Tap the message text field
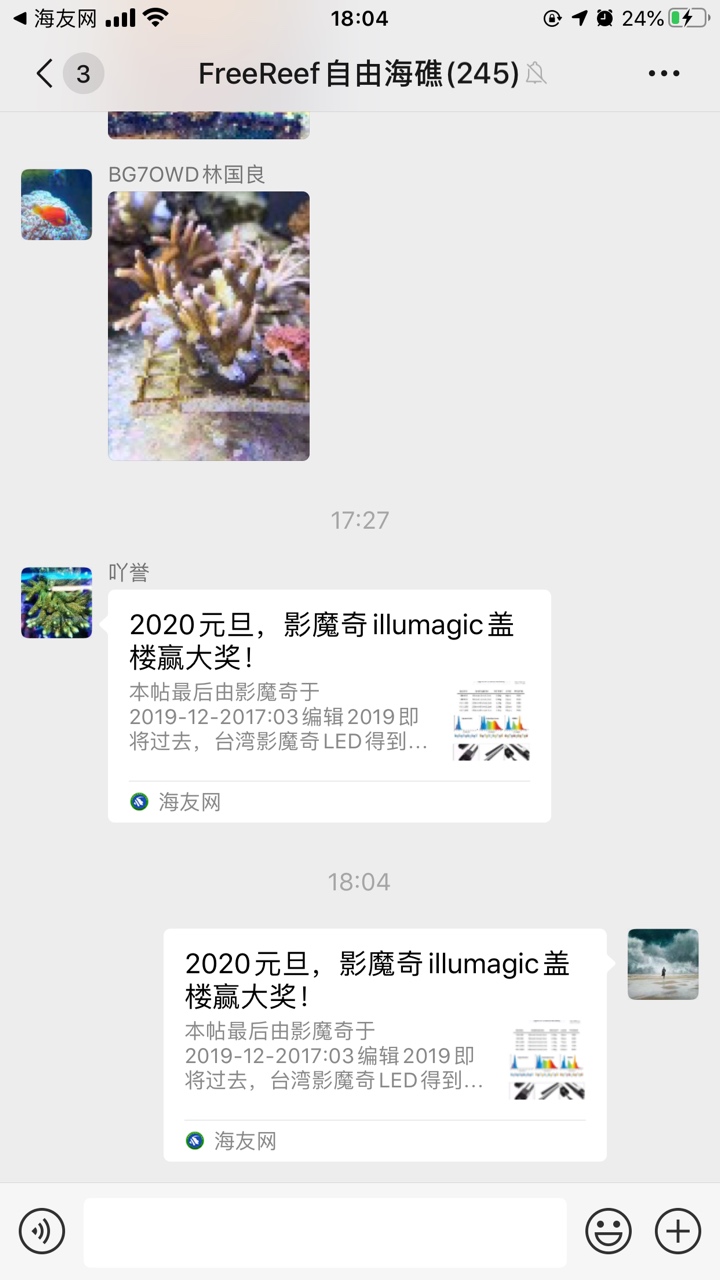Viewport: 720px width, 1280px height. point(324,1231)
